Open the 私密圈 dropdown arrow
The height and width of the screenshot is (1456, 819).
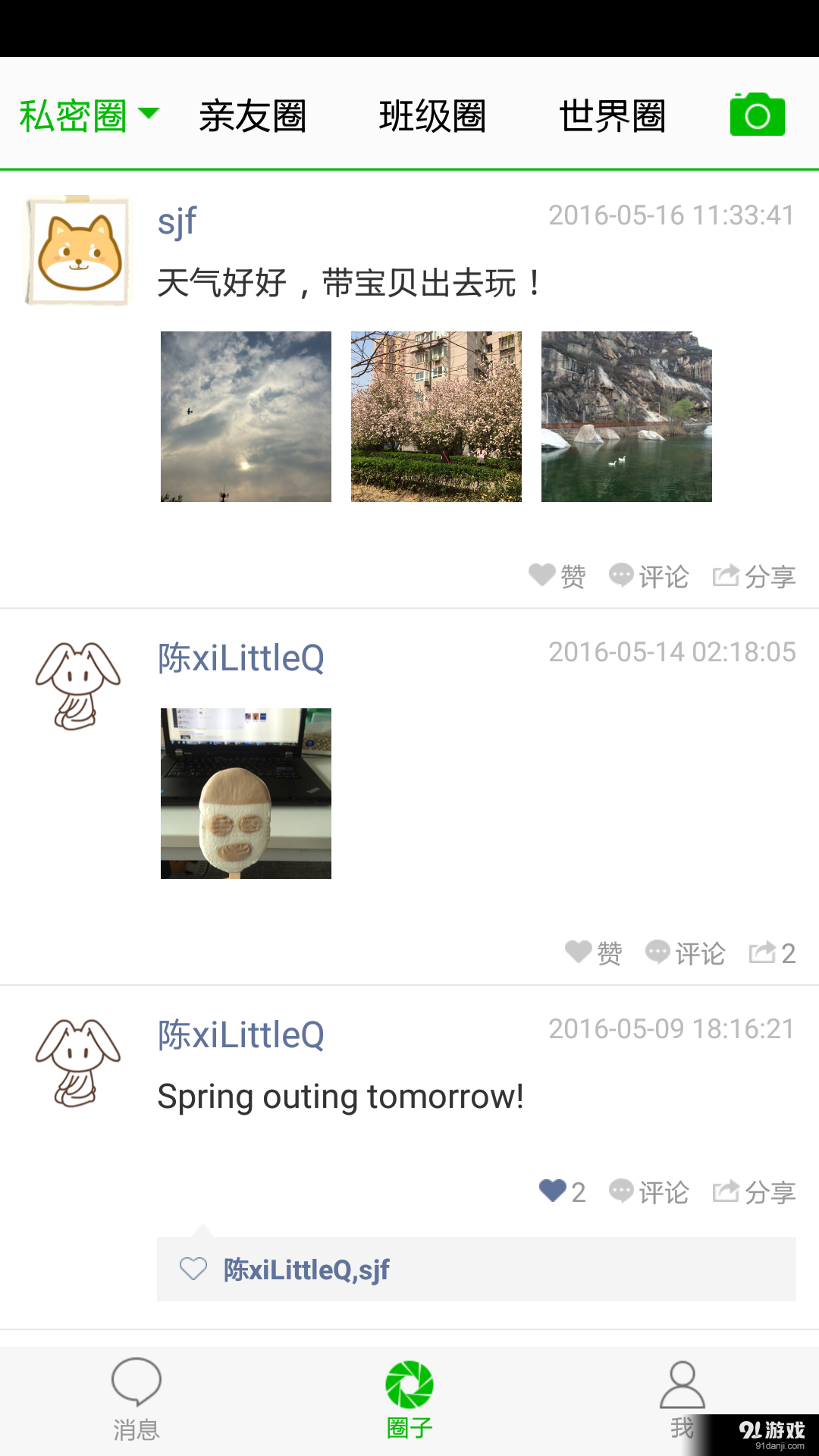click(x=149, y=112)
